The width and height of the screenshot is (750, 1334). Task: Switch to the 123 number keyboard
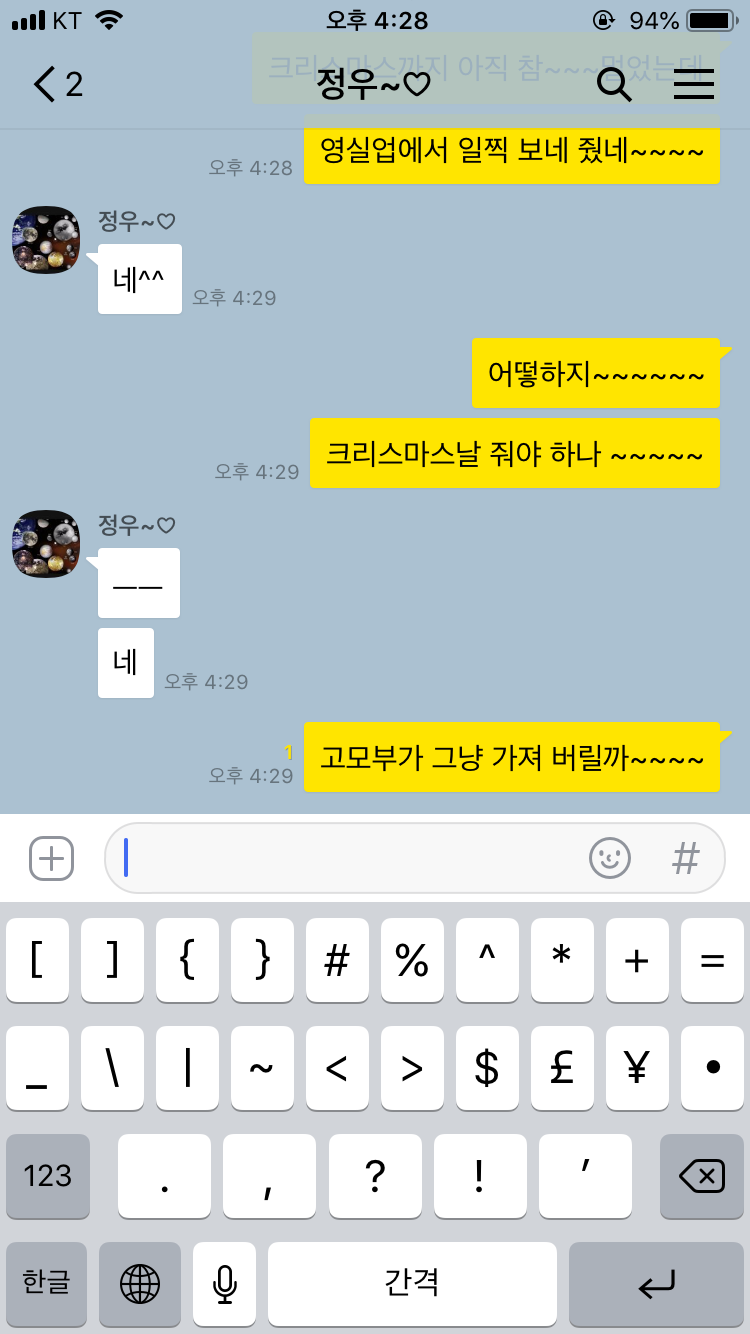point(47,1176)
